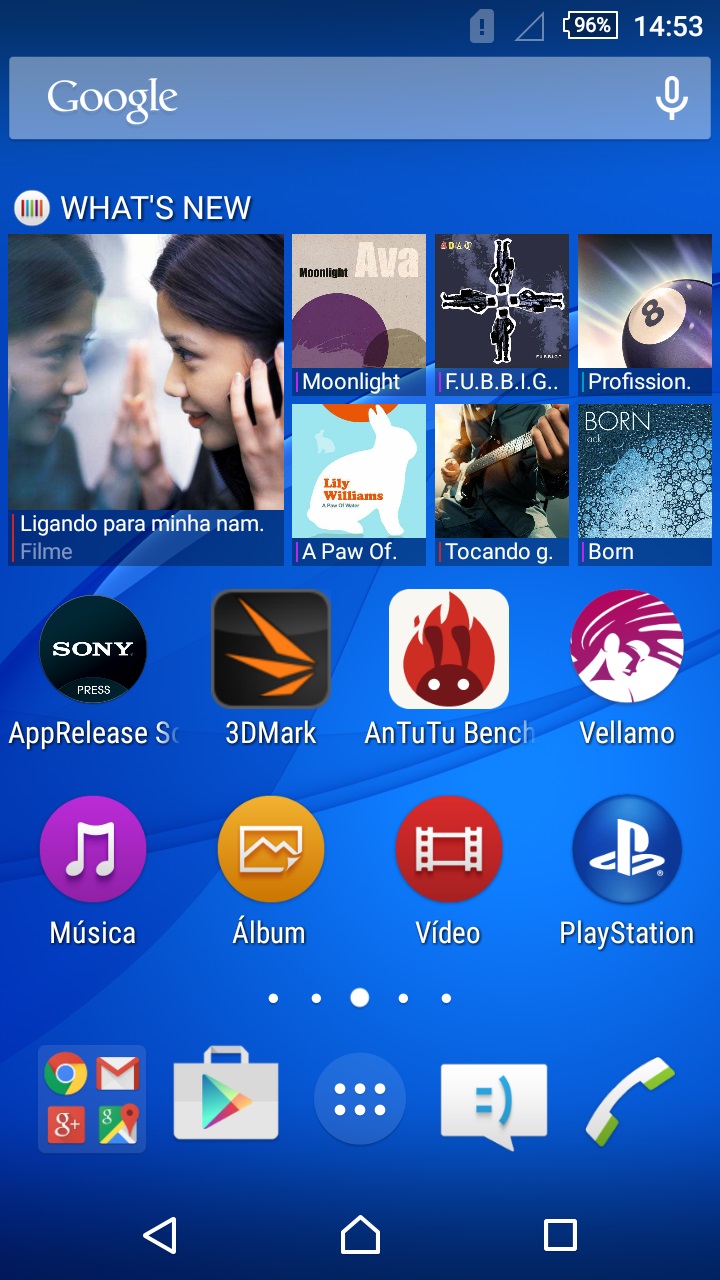Screen dimensions: 720x1280
Task: Open the Moonlight album tile
Action: click(x=358, y=314)
